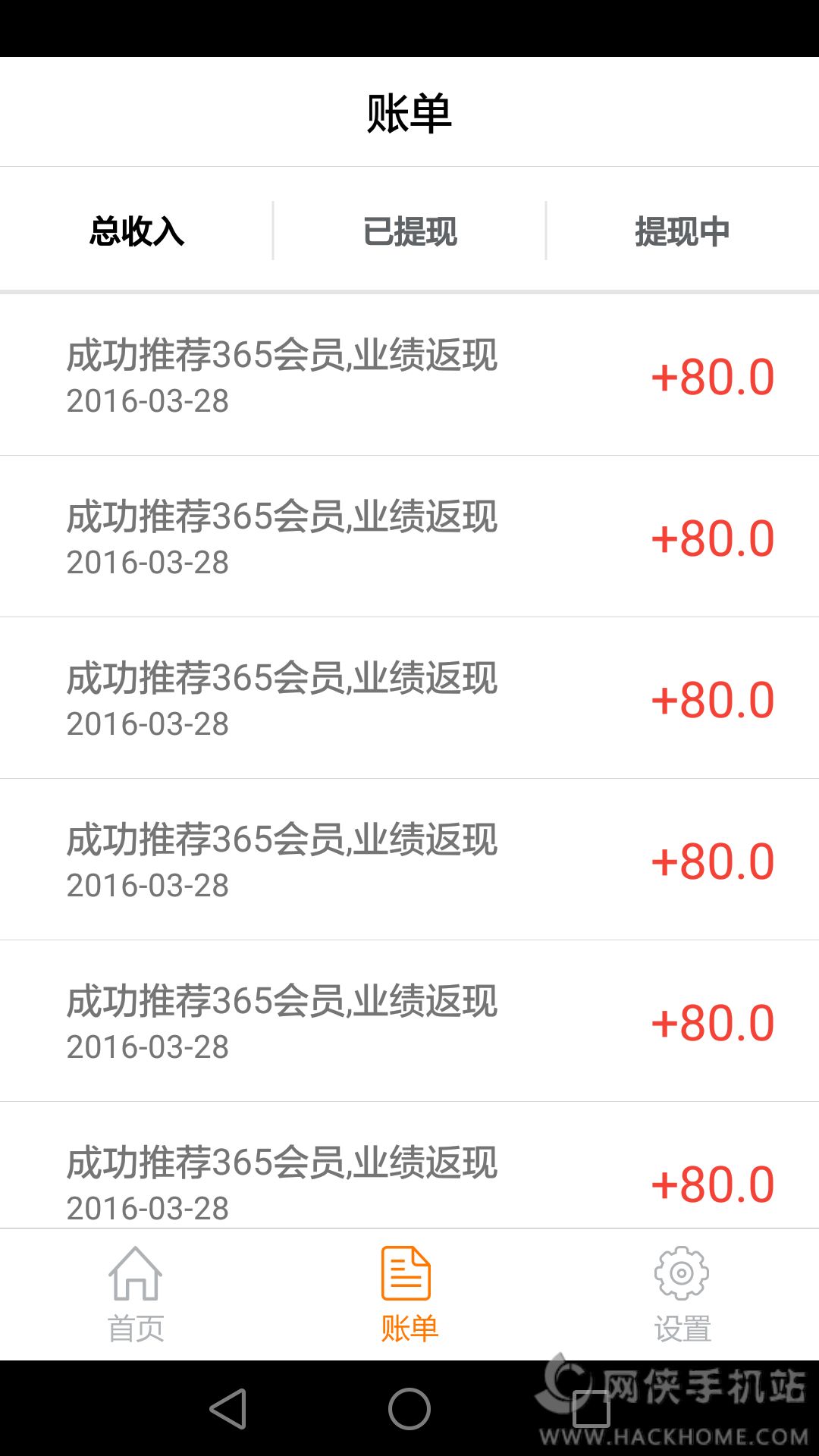Viewport: 819px width, 1456px height.
Task: Open the 账单 bottom tab
Action: click(409, 1294)
